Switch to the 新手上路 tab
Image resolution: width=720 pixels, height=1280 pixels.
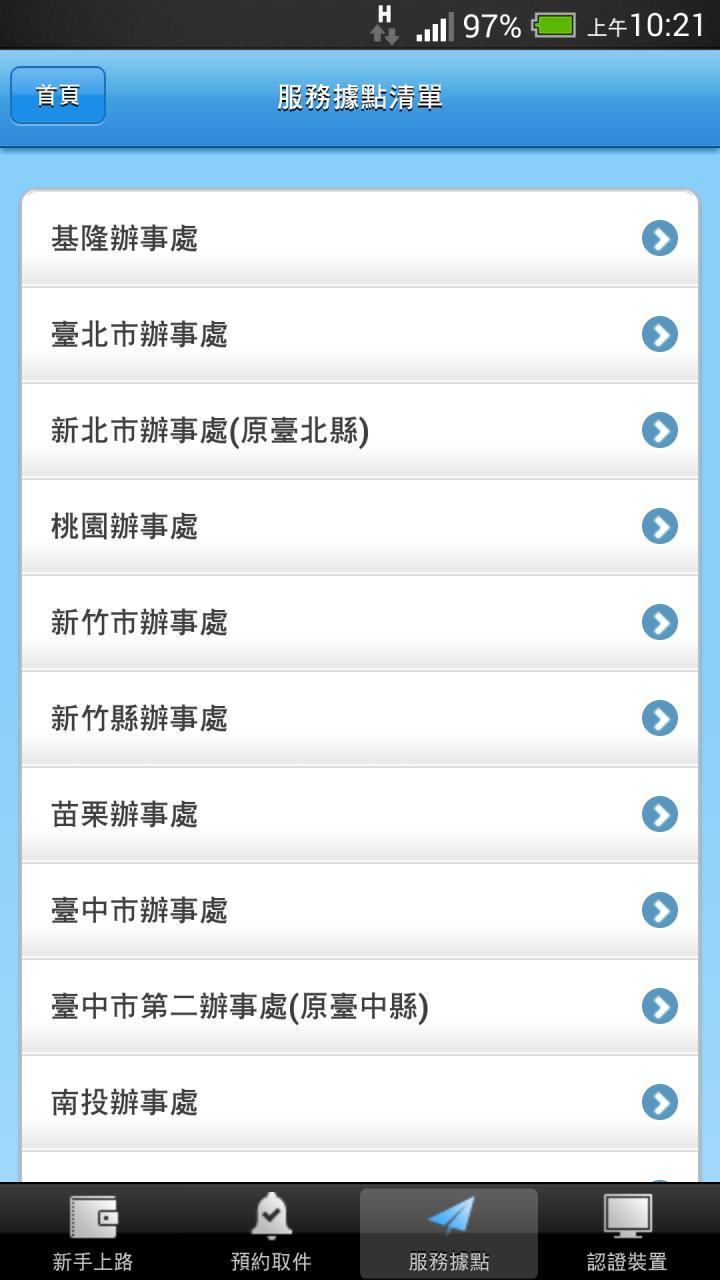click(93, 1233)
